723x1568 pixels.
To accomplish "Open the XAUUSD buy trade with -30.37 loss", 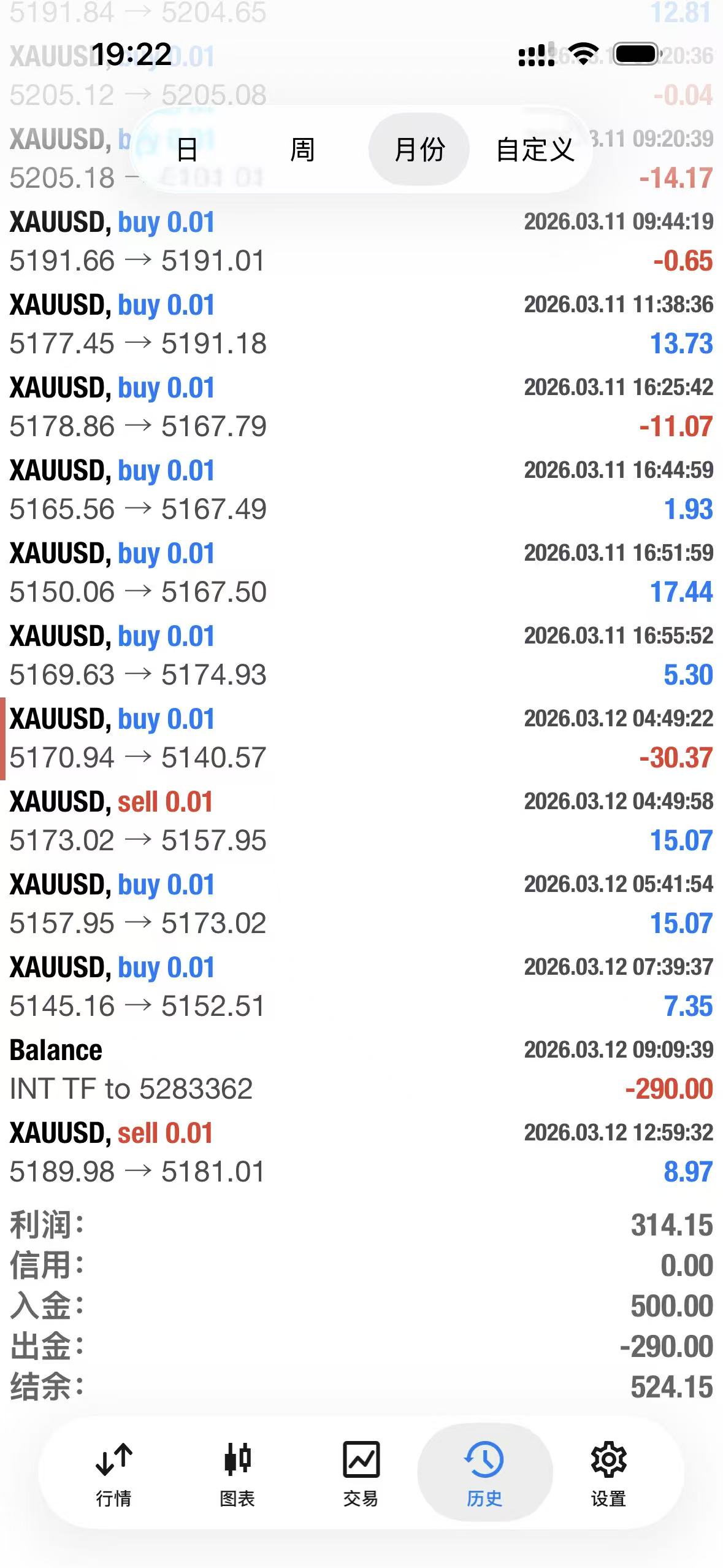I will (x=361, y=739).
